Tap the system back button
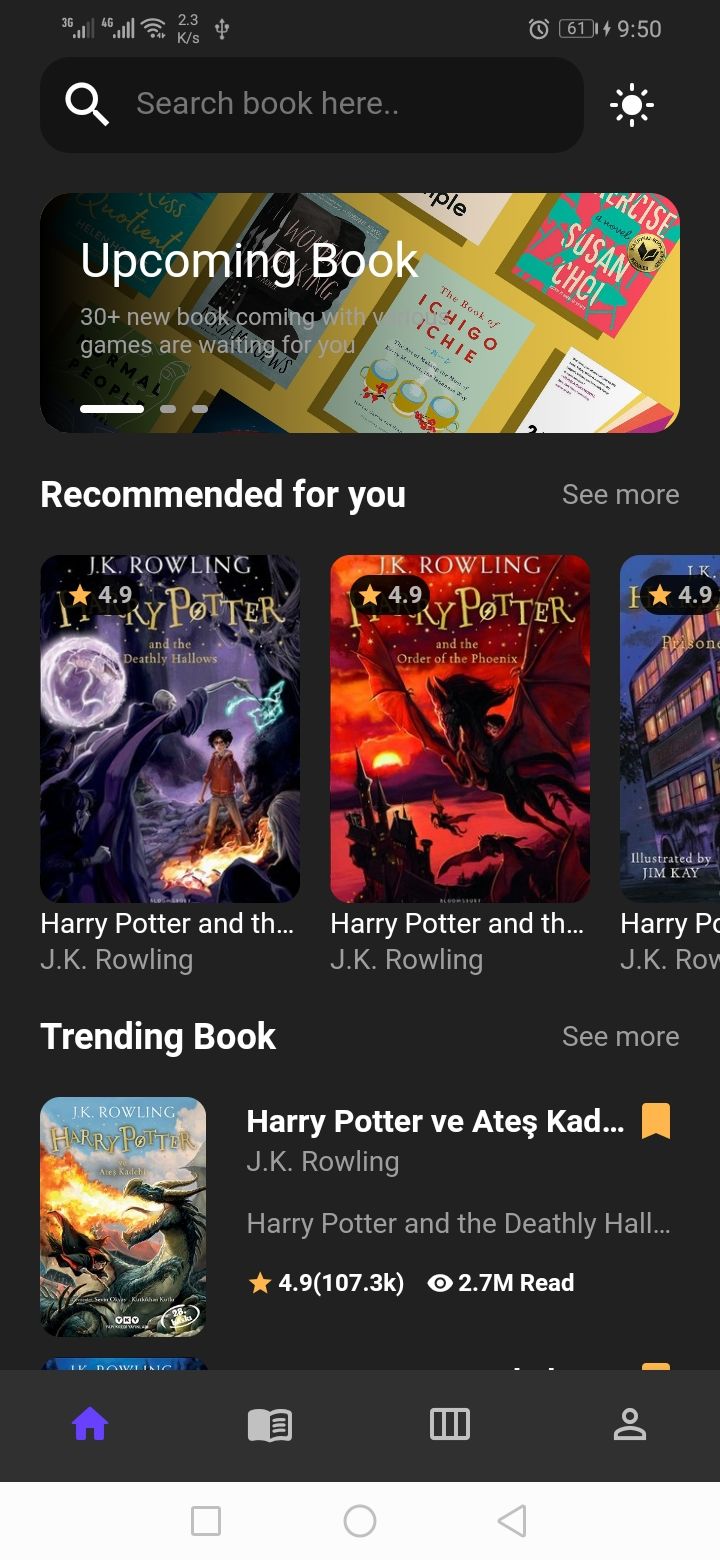Viewport: 720px width, 1560px height. [x=512, y=1521]
